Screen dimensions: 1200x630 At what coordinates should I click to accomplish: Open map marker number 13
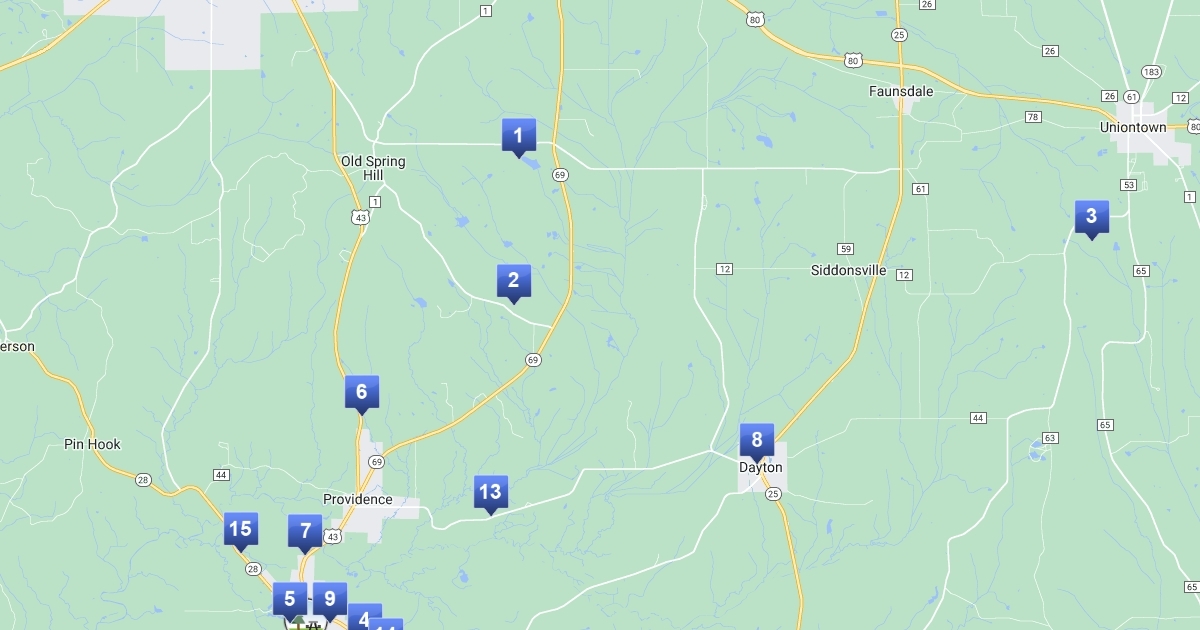tap(489, 492)
